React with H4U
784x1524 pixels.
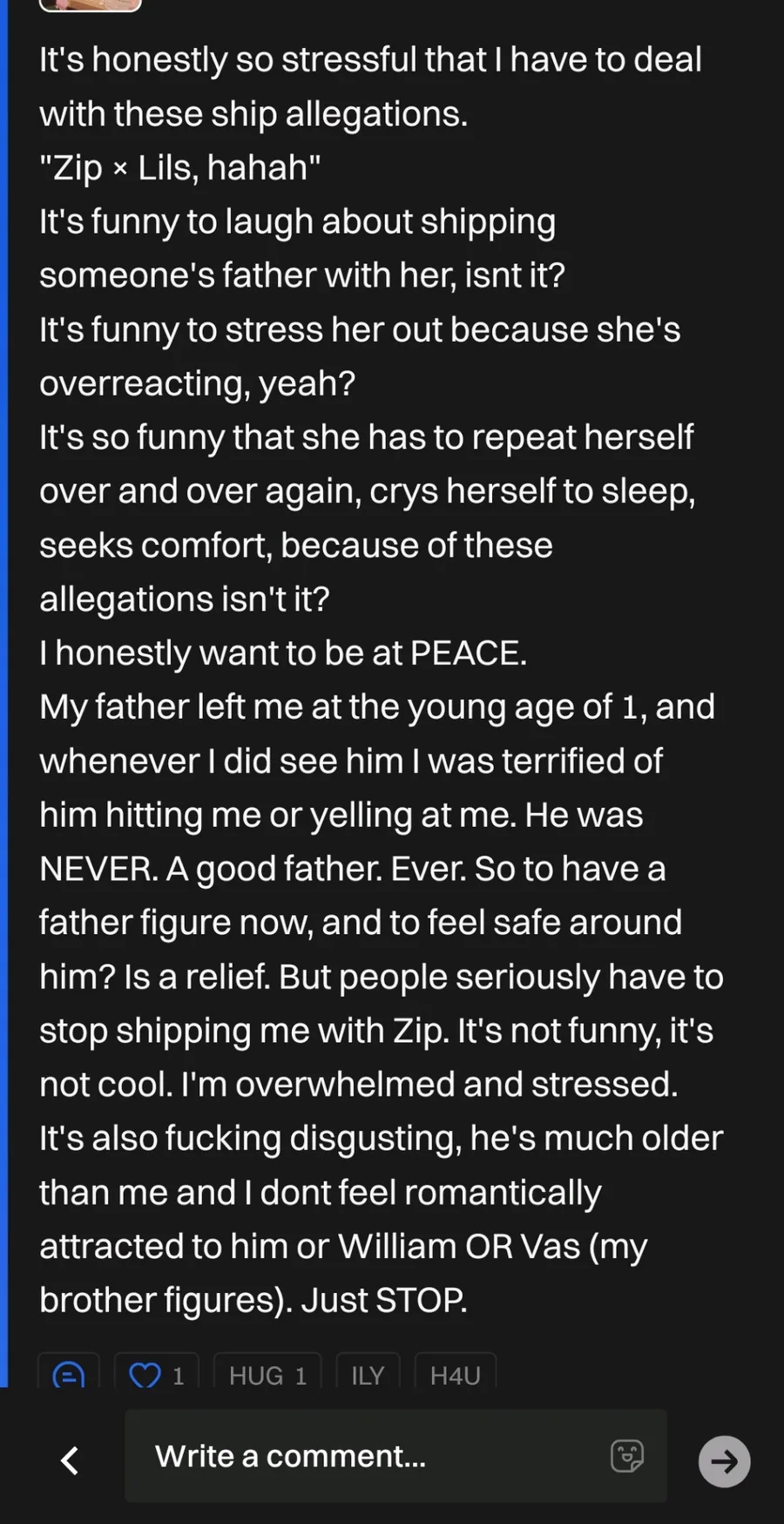pos(456,1373)
